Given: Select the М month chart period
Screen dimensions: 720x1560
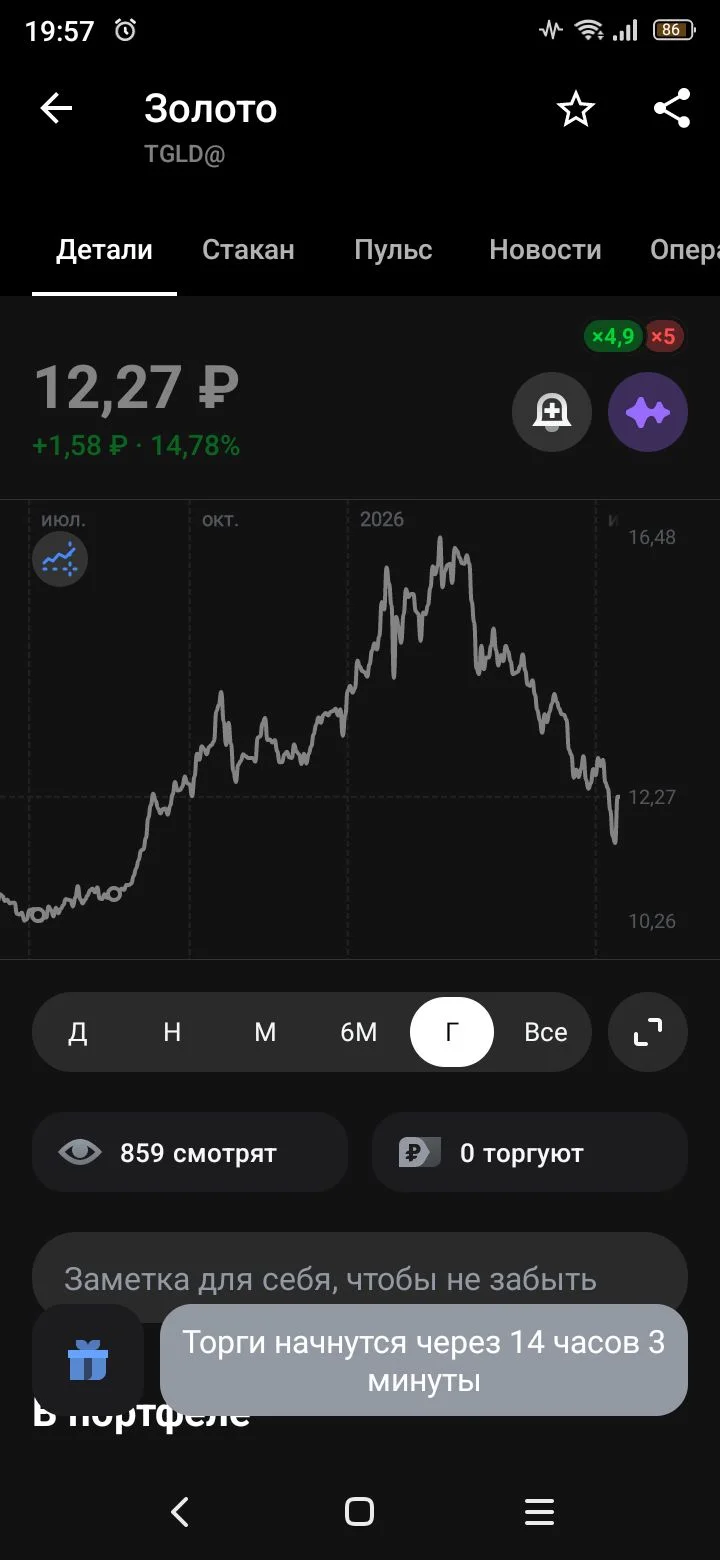Looking at the screenshot, I should tap(265, 1032).
